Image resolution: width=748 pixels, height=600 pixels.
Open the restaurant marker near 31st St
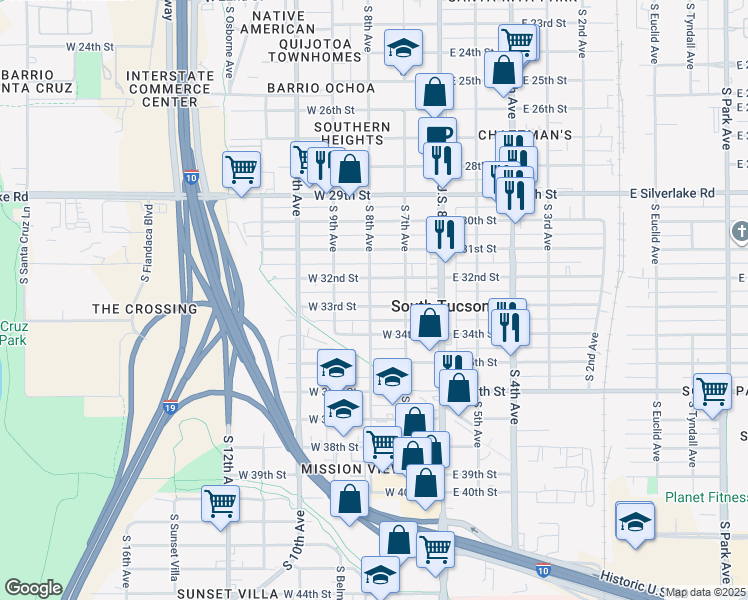(x=445, y=235)
